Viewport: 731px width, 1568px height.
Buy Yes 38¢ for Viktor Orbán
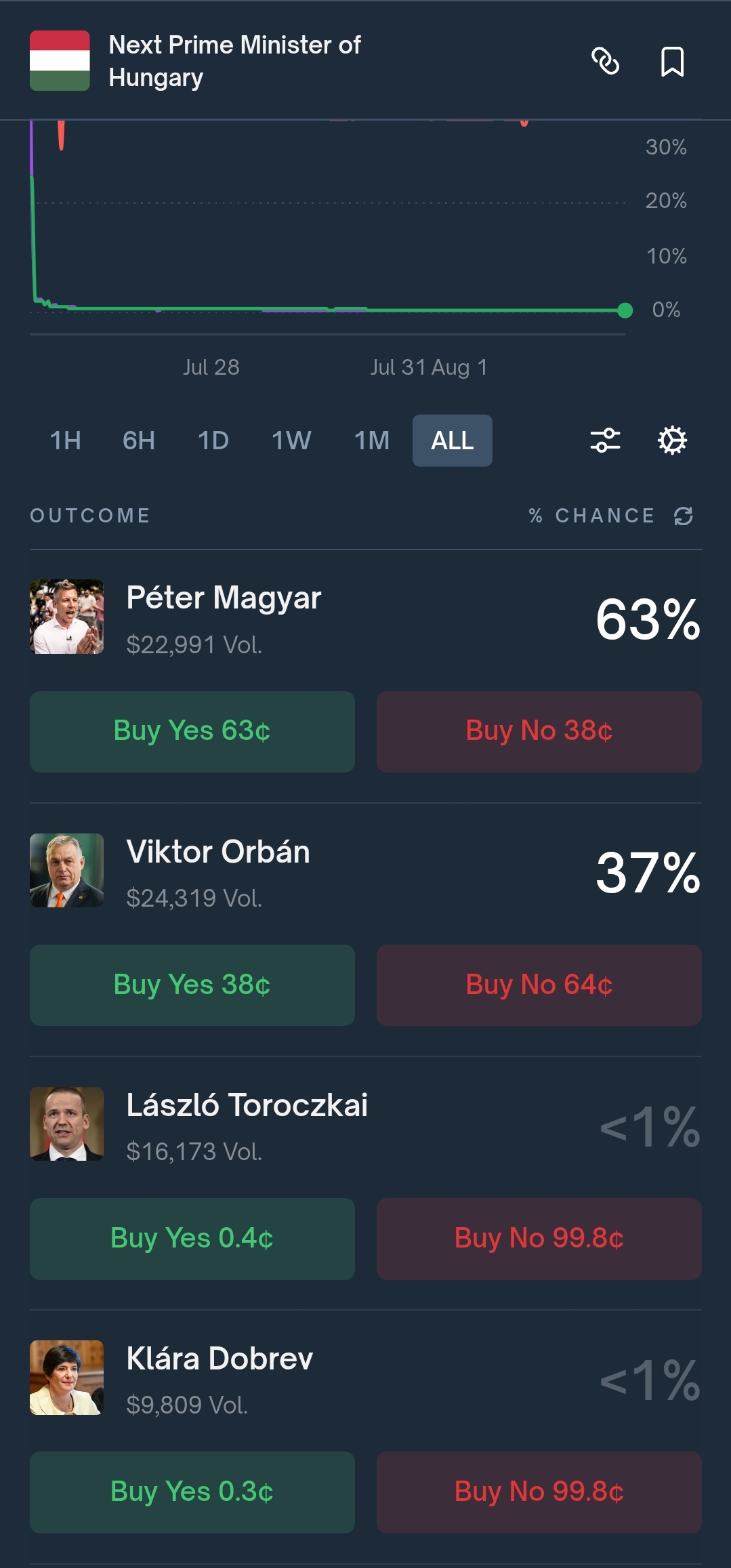pyautogui.click(x=192, y=985)
